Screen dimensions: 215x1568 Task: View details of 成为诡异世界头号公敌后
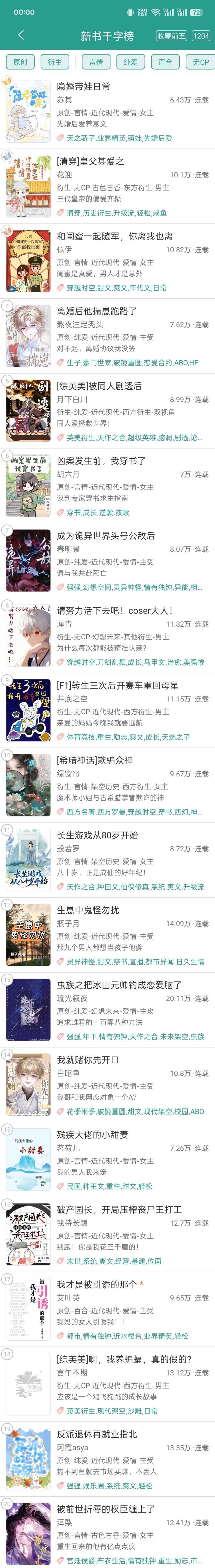click(x=106, y=536)
